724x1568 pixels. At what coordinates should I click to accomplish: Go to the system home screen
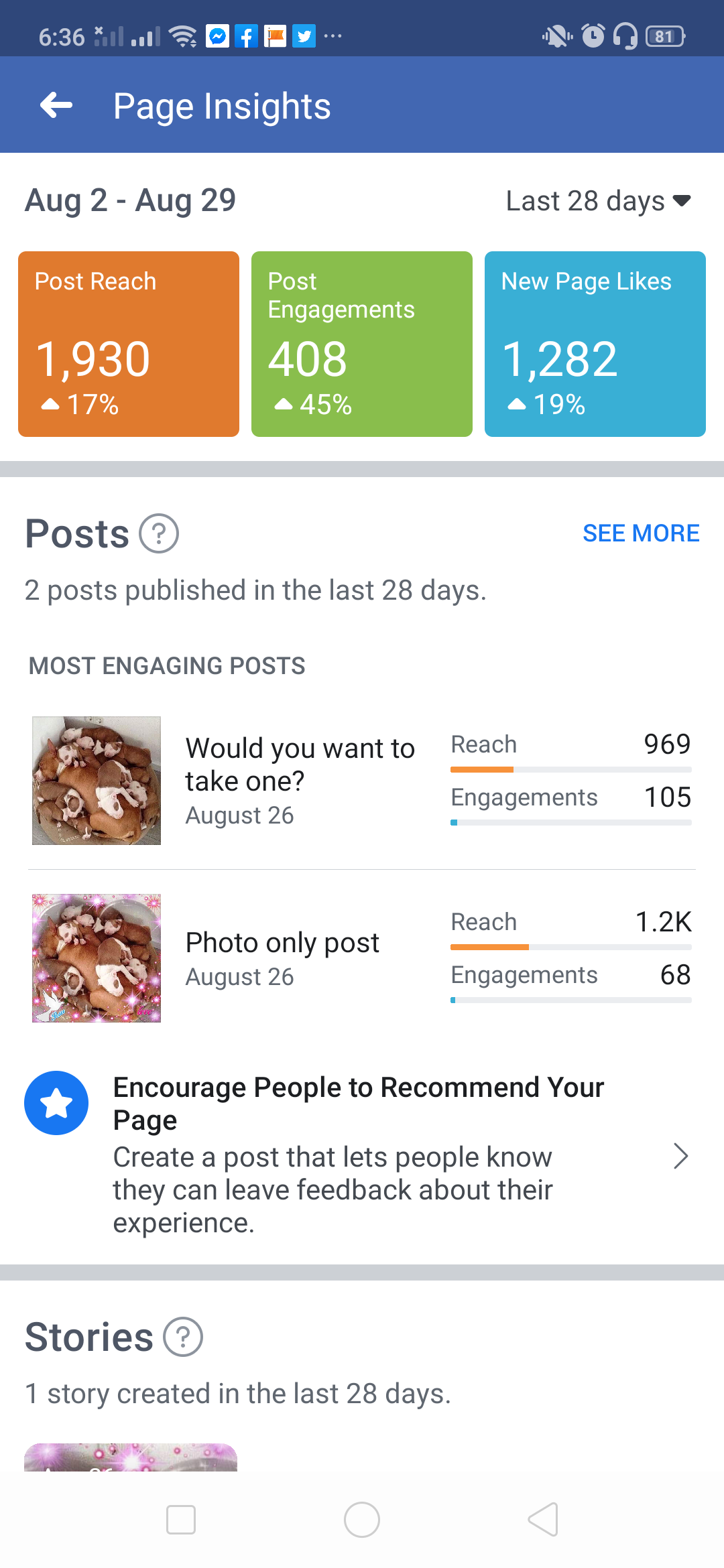tap(362, 1520)
